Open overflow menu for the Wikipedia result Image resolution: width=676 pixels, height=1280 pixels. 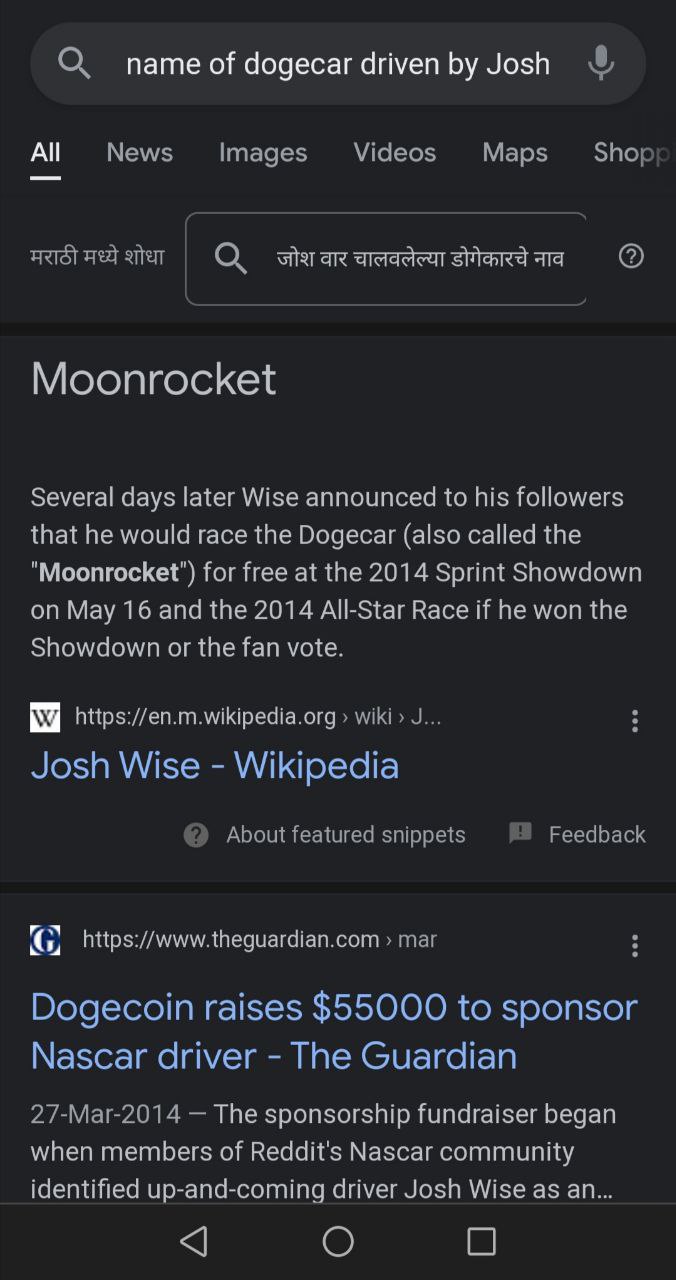(x=634, y=721)
